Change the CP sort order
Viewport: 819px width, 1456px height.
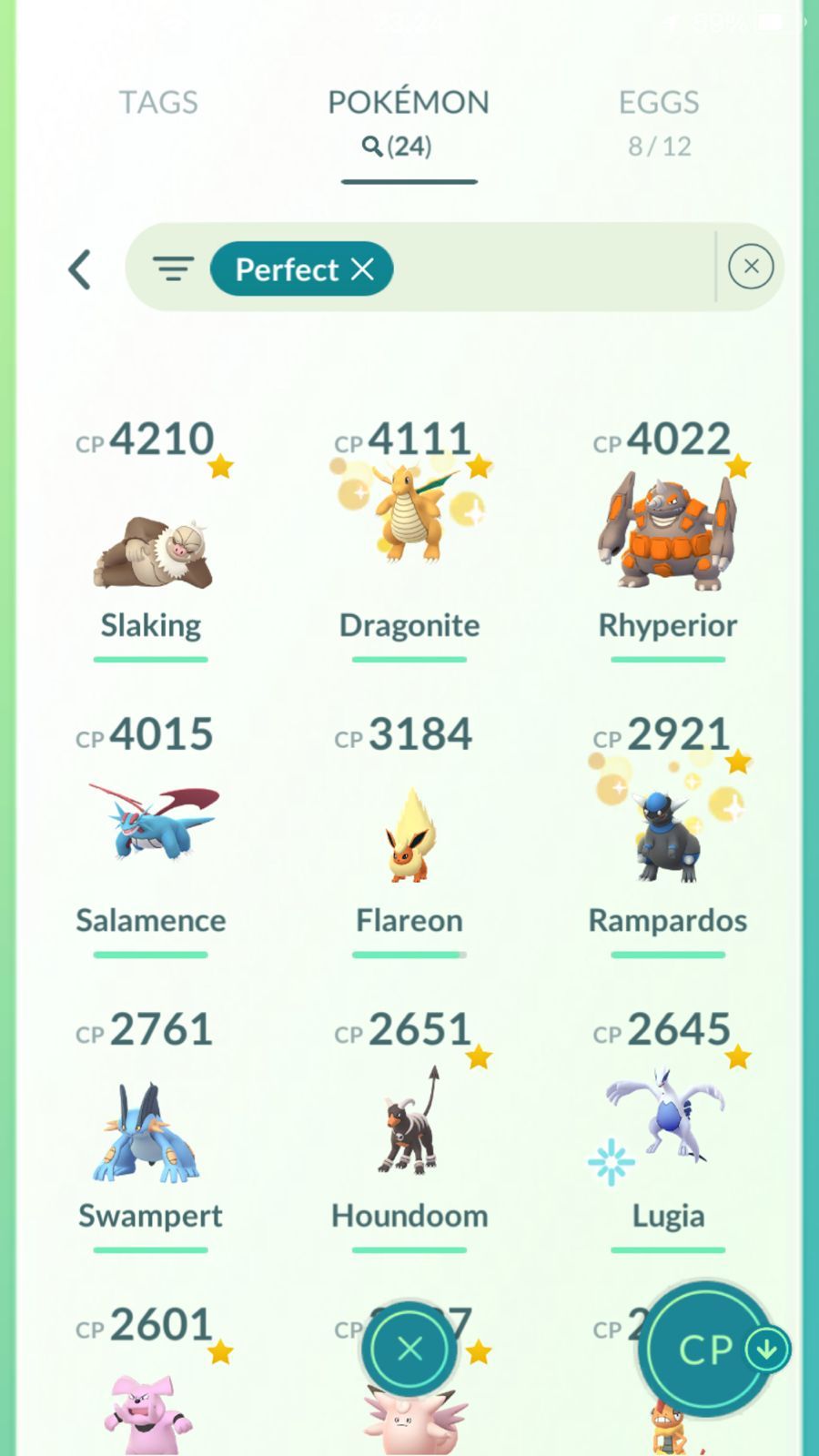[707, 1349]
